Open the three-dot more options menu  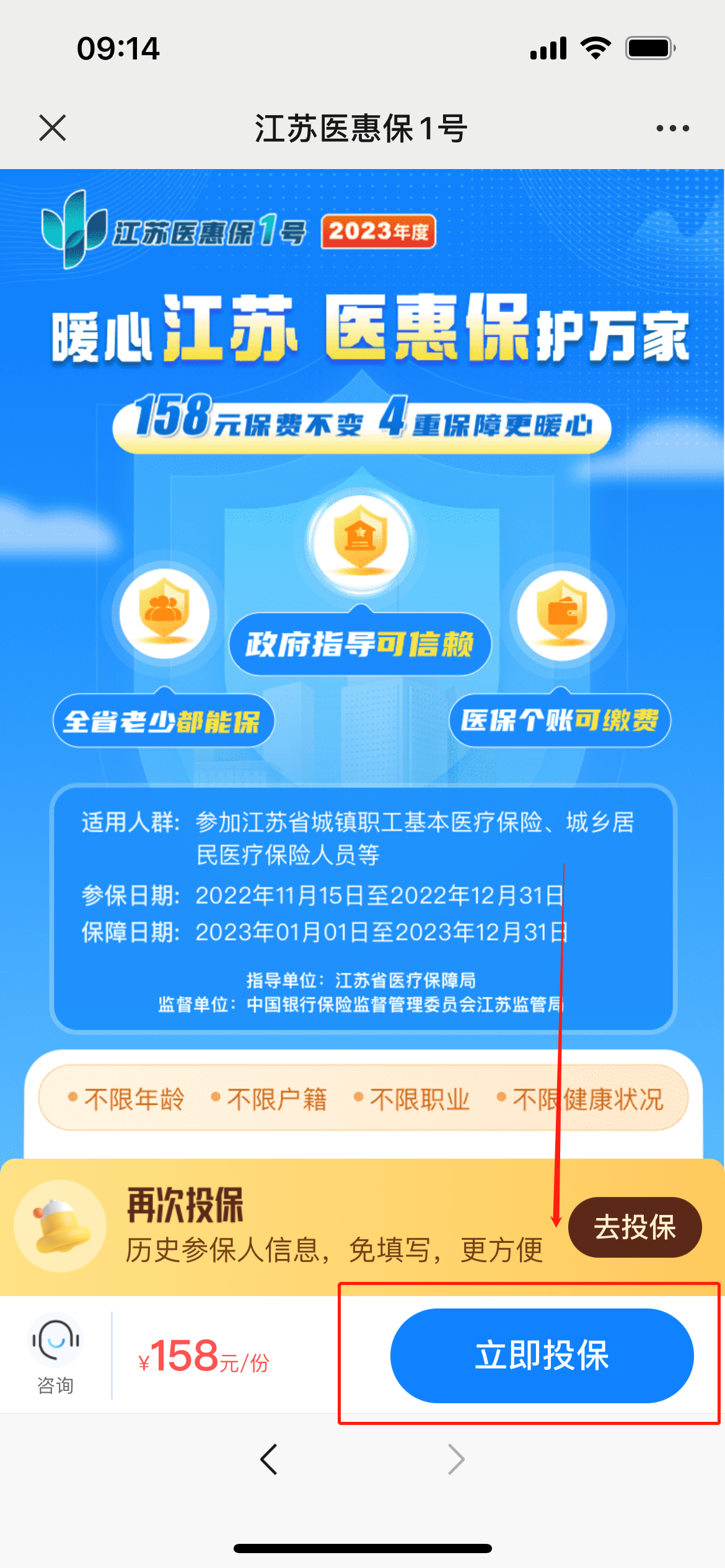(672, 128)
